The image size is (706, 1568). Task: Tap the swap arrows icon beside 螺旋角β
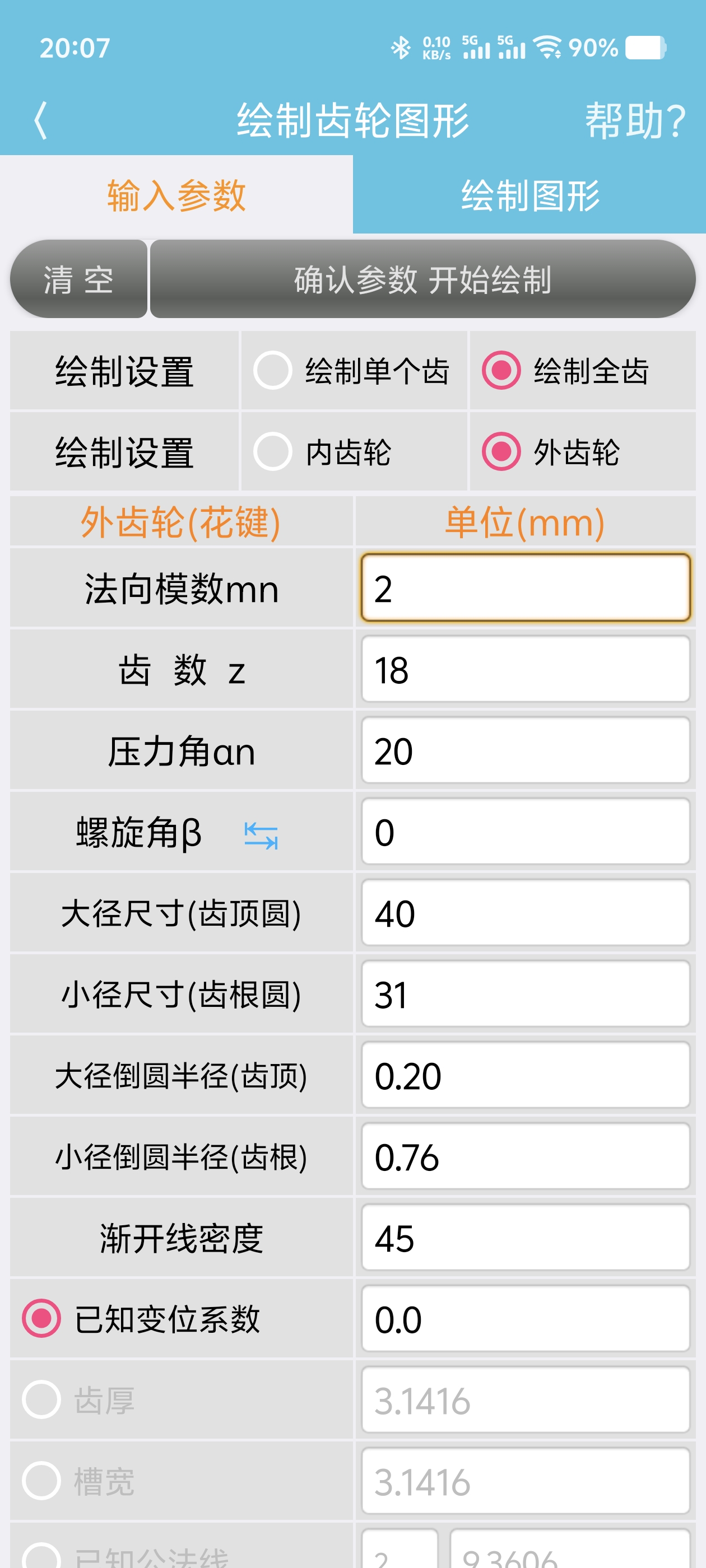[x=261, y=835]
